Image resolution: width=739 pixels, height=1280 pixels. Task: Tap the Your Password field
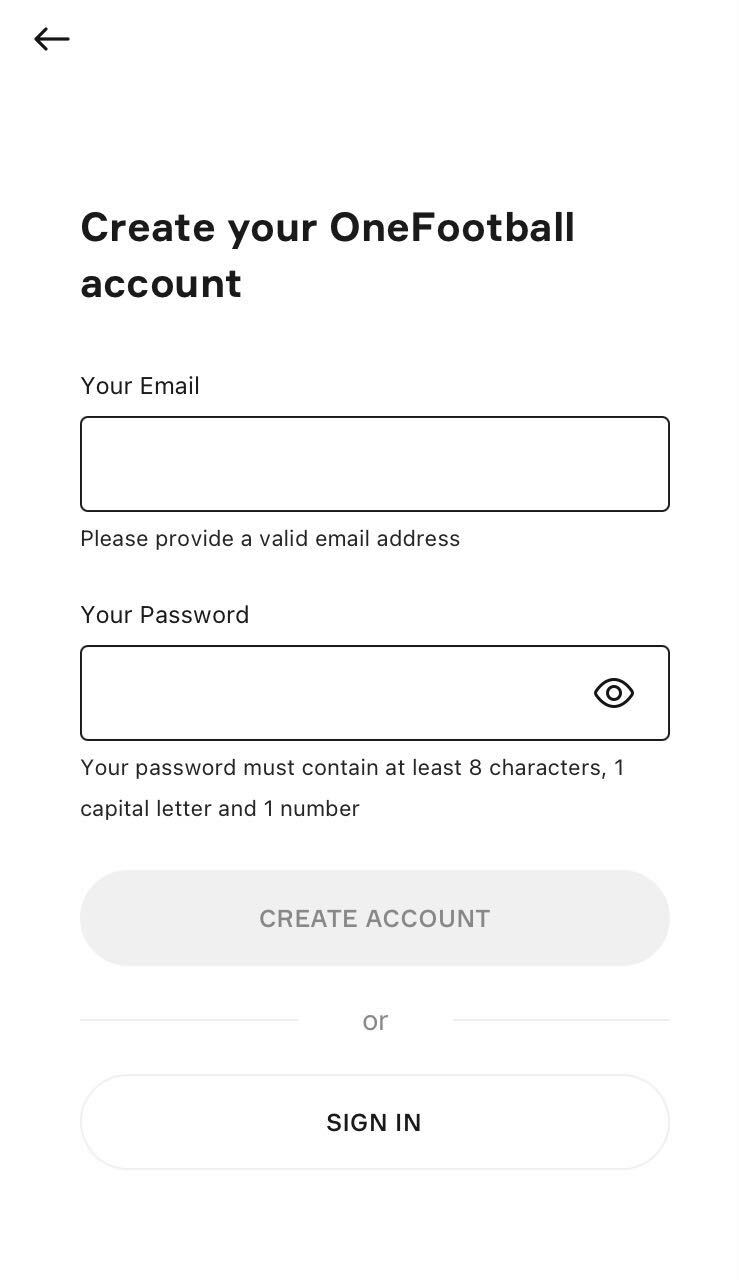tap(330, 693)
